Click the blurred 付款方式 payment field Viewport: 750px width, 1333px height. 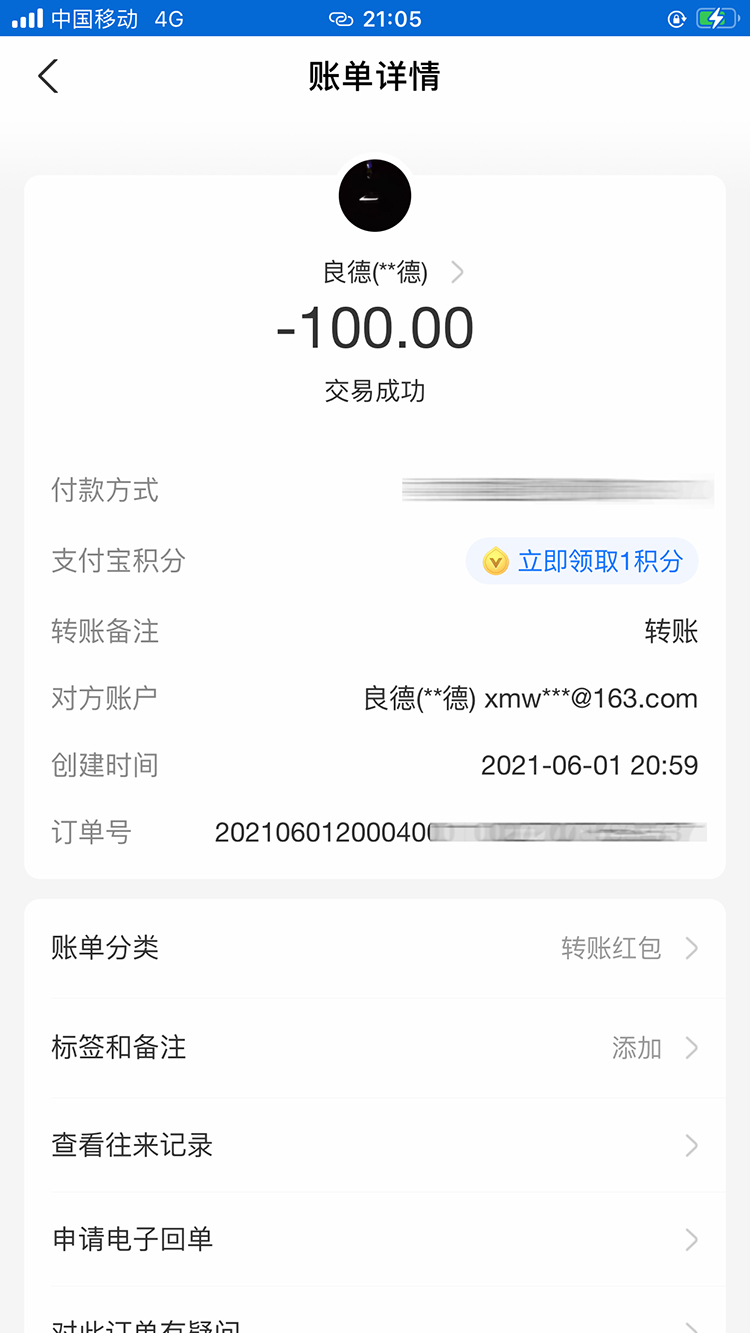pos(558,490)
